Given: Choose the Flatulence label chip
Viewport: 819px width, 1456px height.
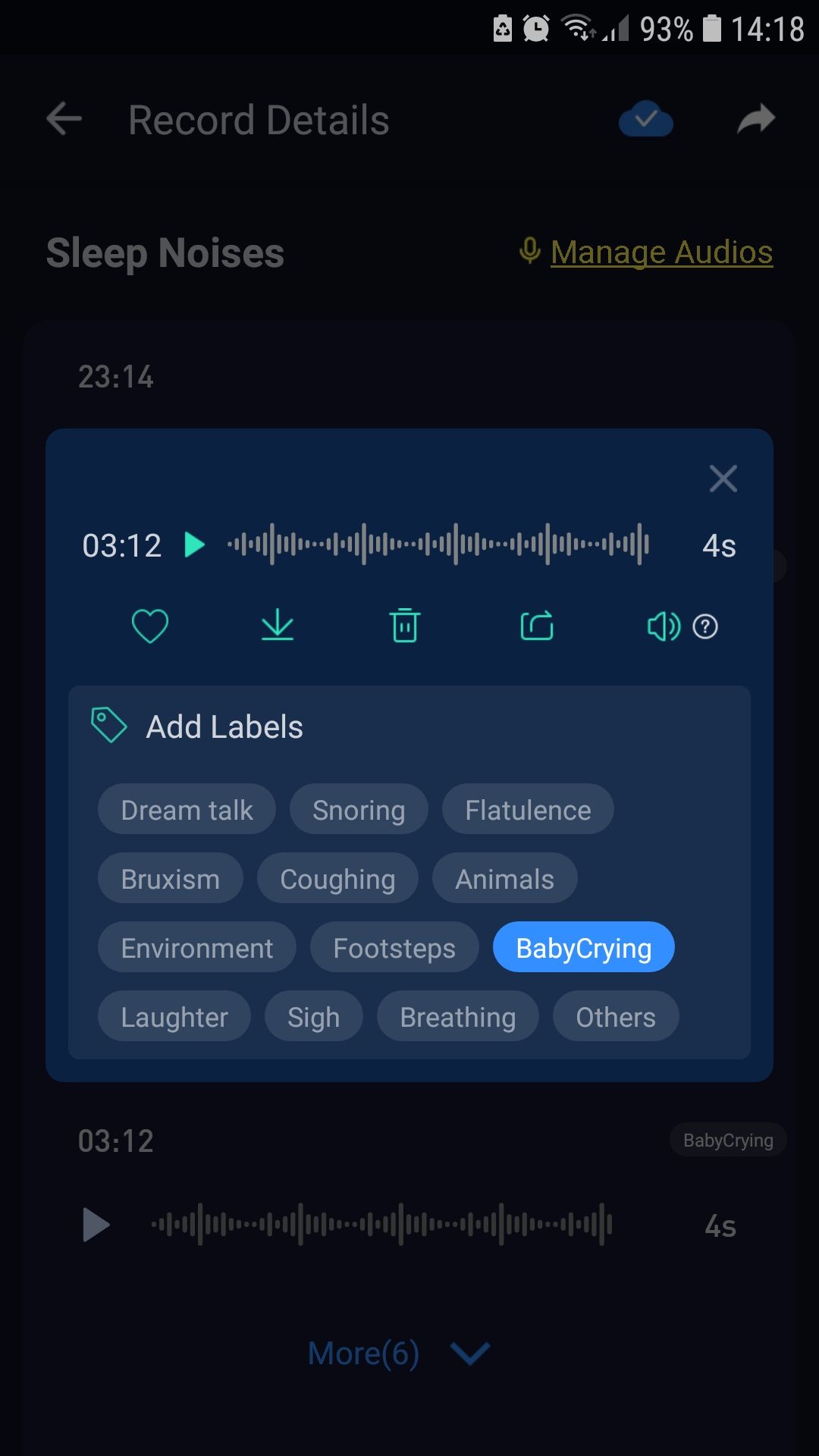Looking at the screenshot, I should point(528,810).
